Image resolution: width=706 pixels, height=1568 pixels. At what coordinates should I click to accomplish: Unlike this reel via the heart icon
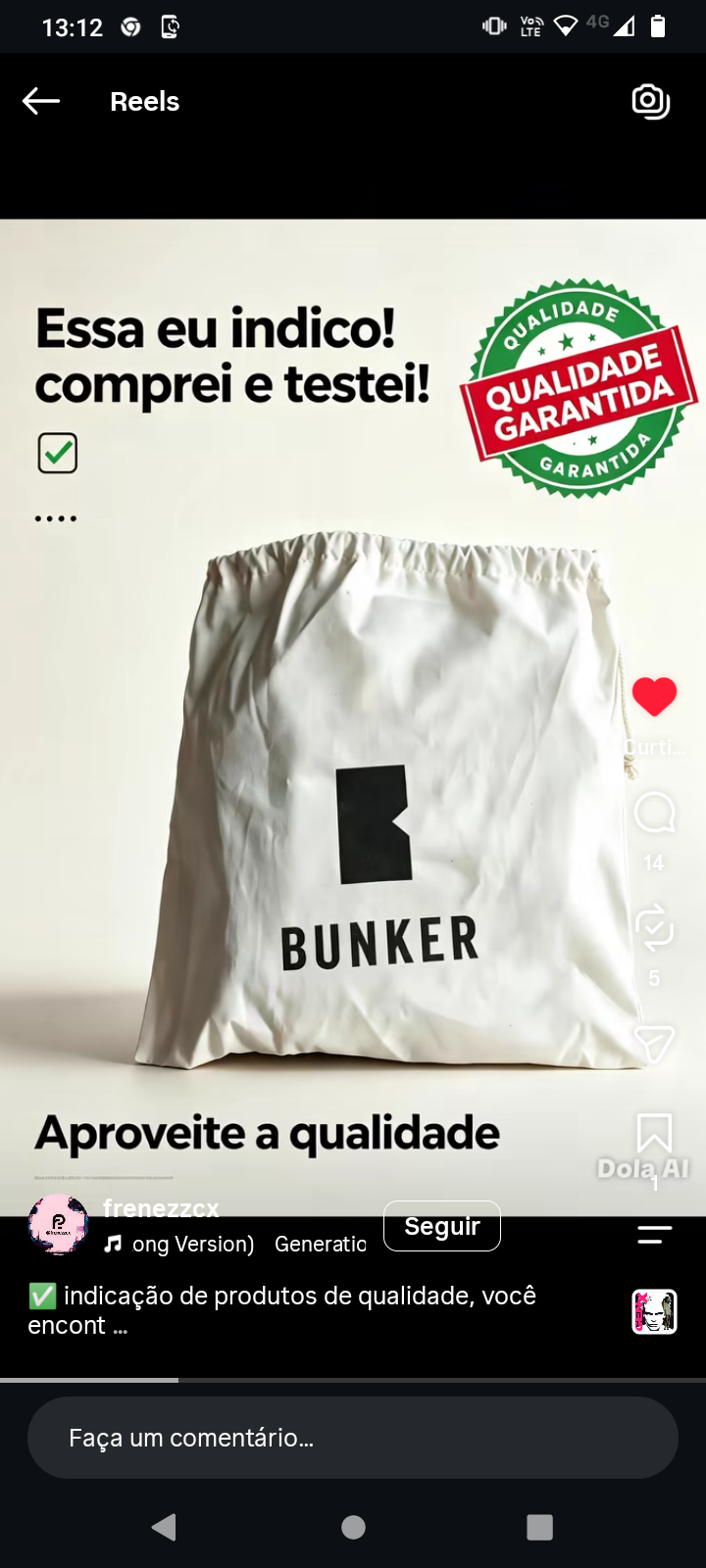[x=654, y=697]
